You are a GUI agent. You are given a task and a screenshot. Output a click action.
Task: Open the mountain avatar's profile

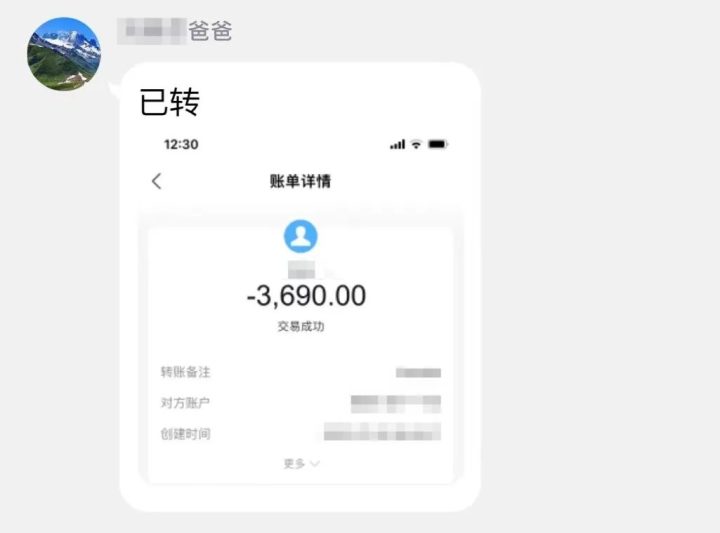pos(64,55)
